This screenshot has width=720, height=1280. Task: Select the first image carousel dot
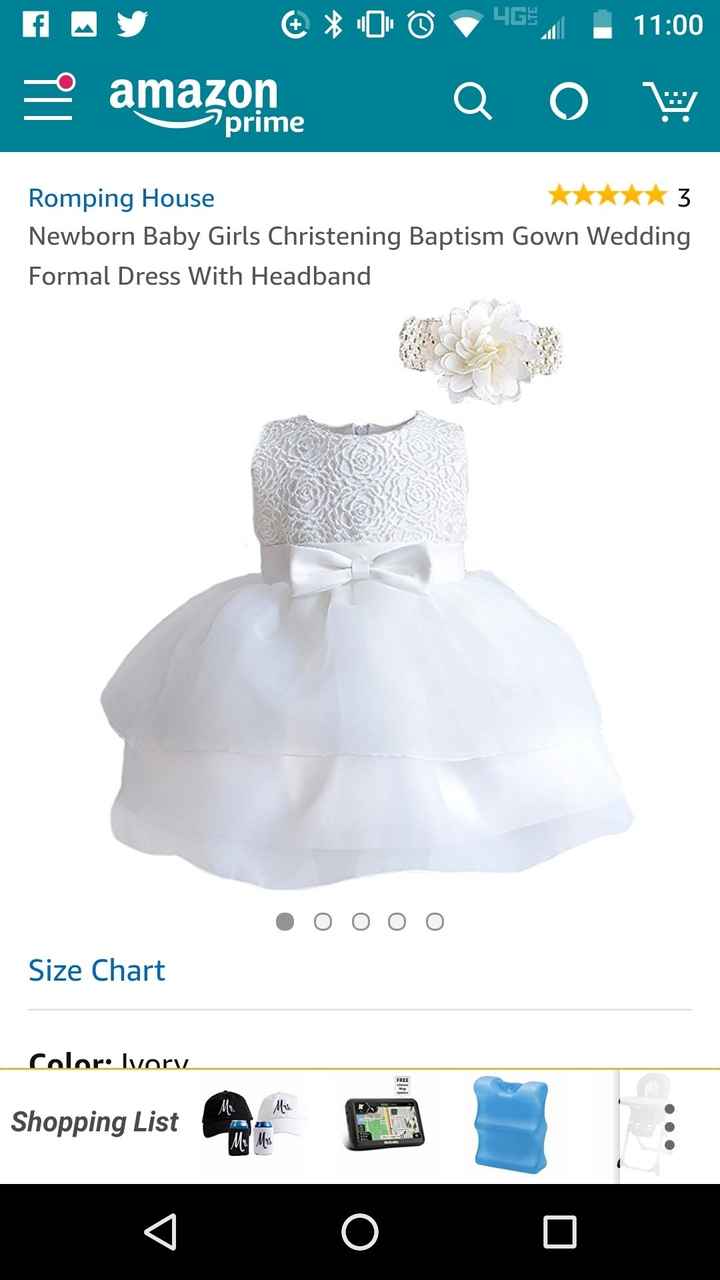click(x=285, y=921)
